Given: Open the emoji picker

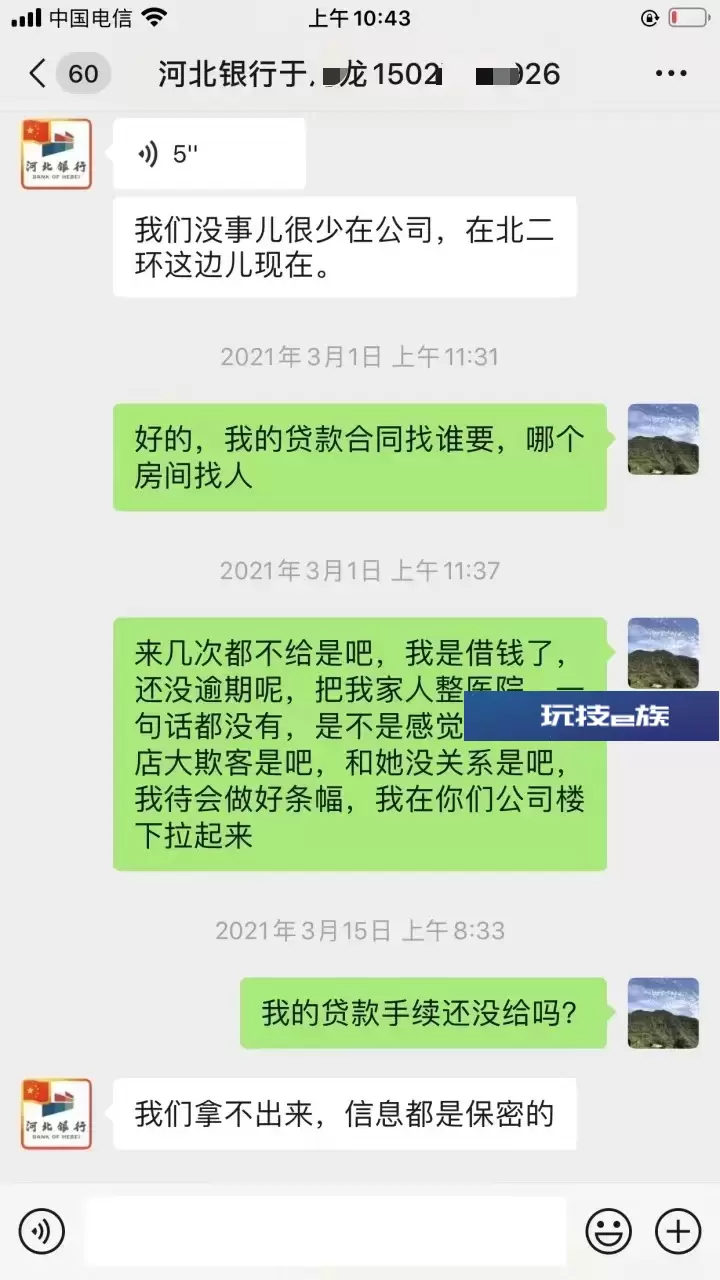Looking at the screenshot, I should tap(608, 1230).
